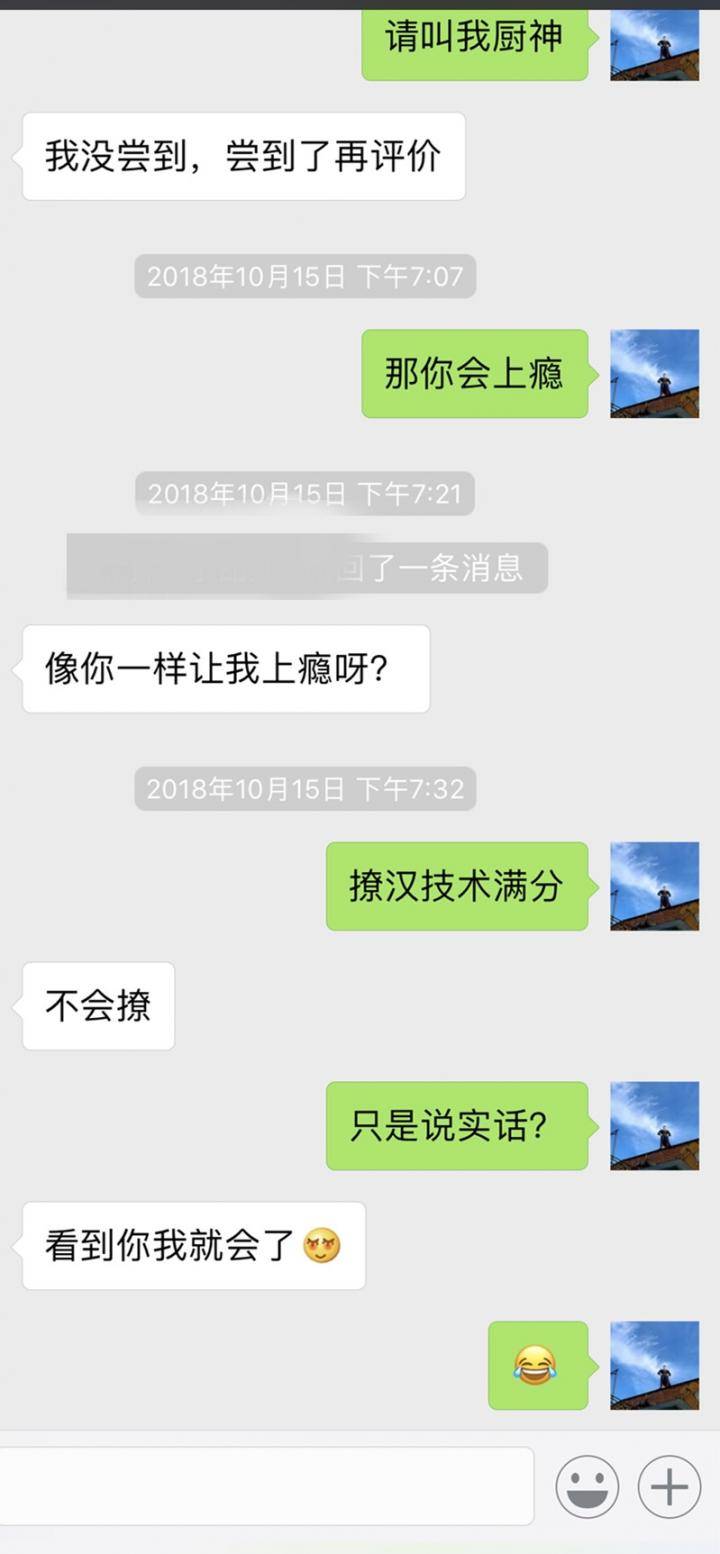The height and width of the screenshot is (1554, 720).
Task: Tap the timestamp '2018年10月15日 下午7:21'
Action: [x=304, y=492]
